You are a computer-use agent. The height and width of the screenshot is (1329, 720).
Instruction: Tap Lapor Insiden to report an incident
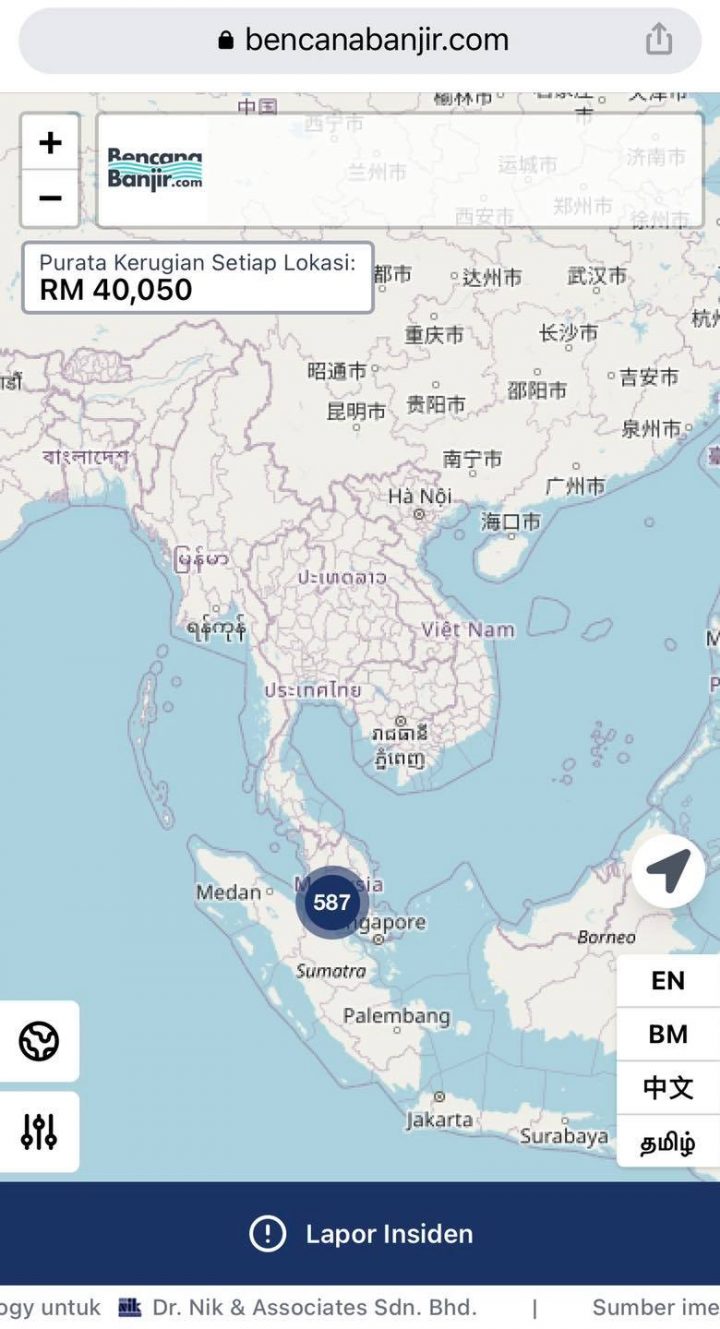360,1234
